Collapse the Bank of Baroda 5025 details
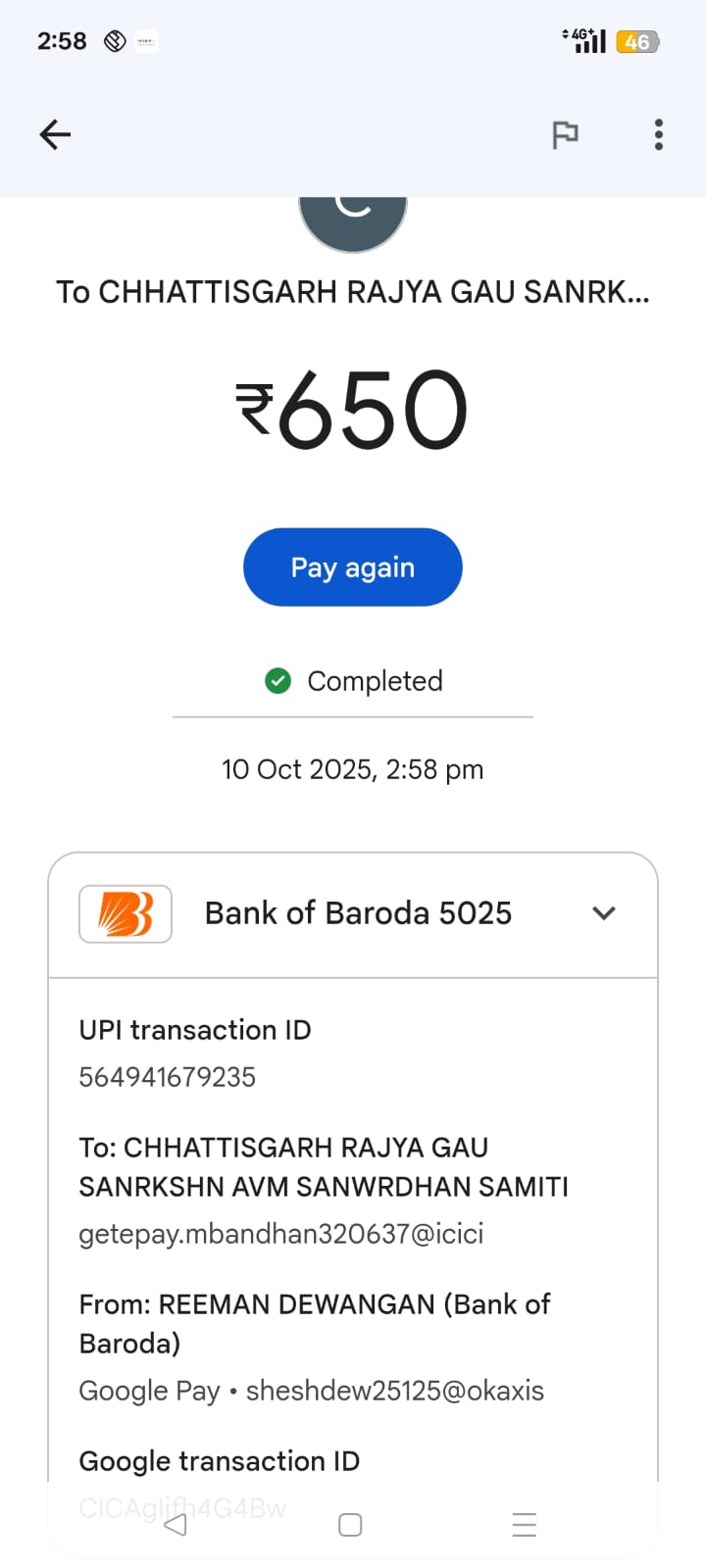The height and width of the screenshot is (1568, 706). point(604,913)
